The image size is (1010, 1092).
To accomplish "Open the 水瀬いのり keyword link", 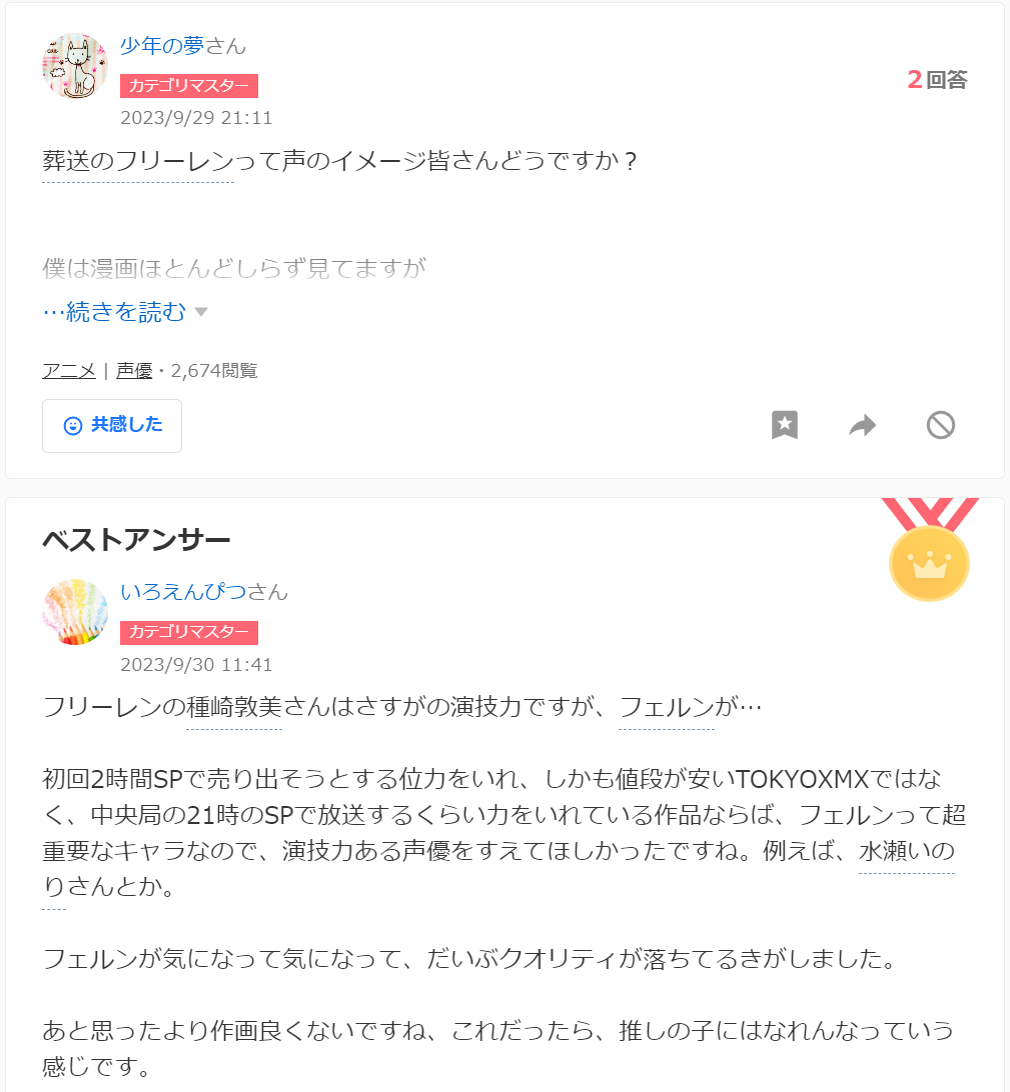I will pyautogui.click(x=906, y=852).
